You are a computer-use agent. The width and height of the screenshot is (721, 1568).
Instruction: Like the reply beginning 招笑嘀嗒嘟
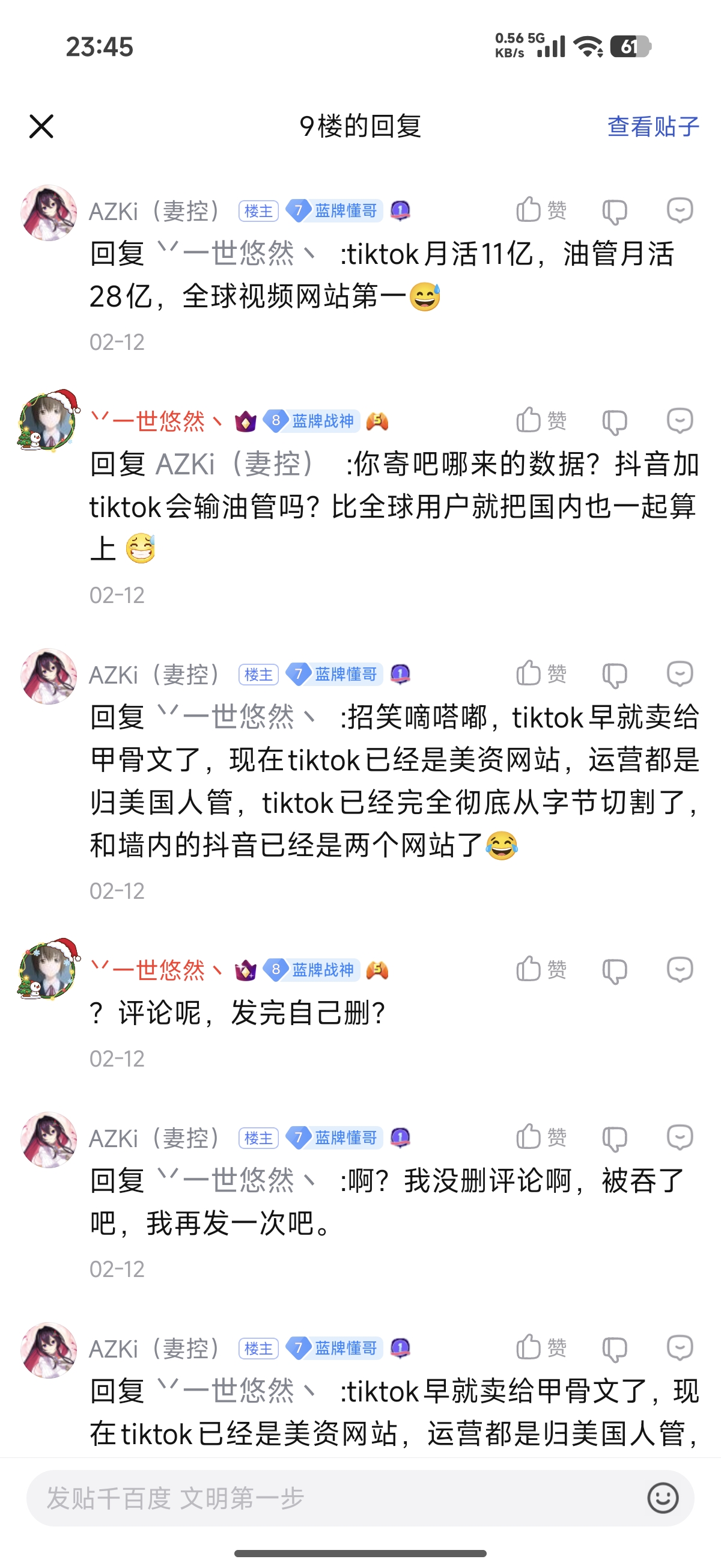[x=541, y=674]
